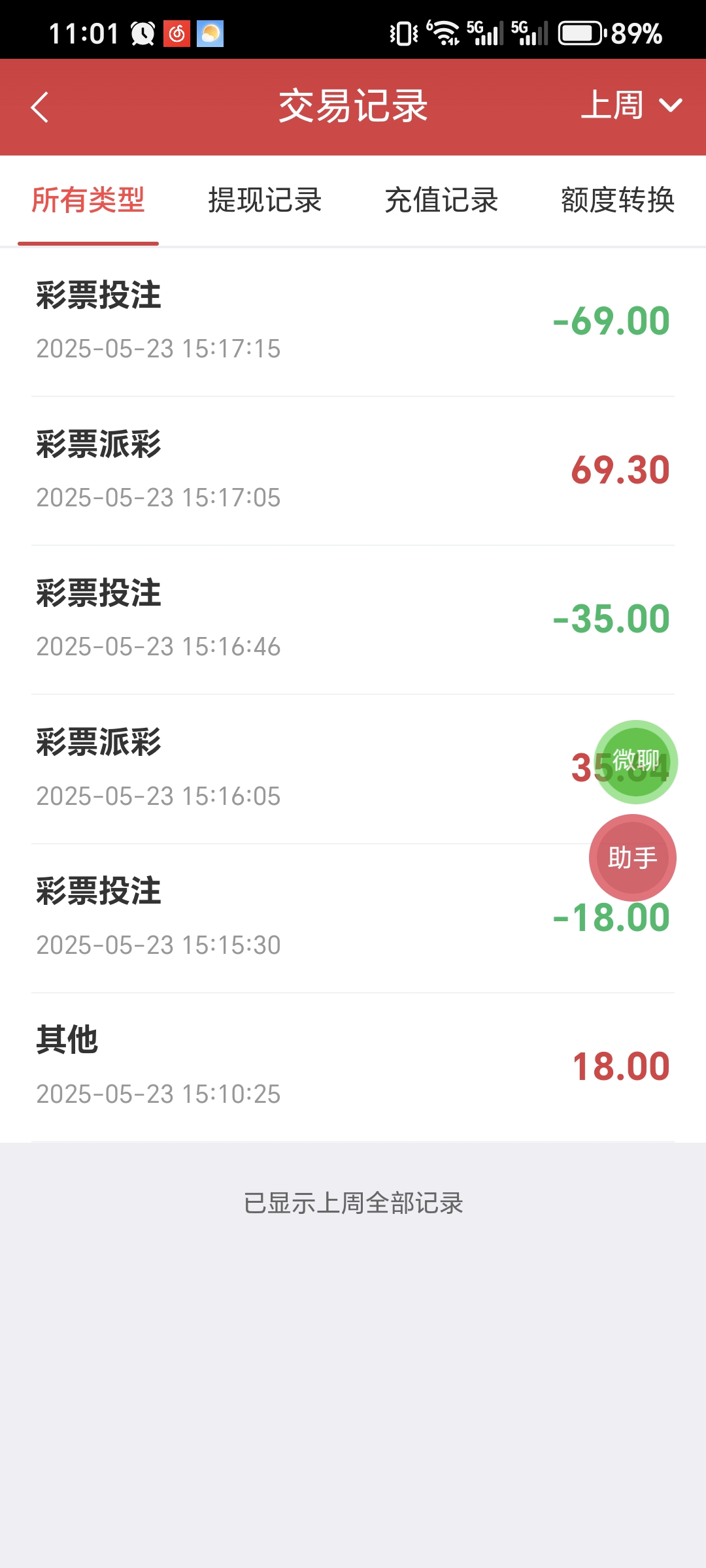View the 其他 record of 18.00
This screenshot has height=1568, width=706.
[353, 1067]
